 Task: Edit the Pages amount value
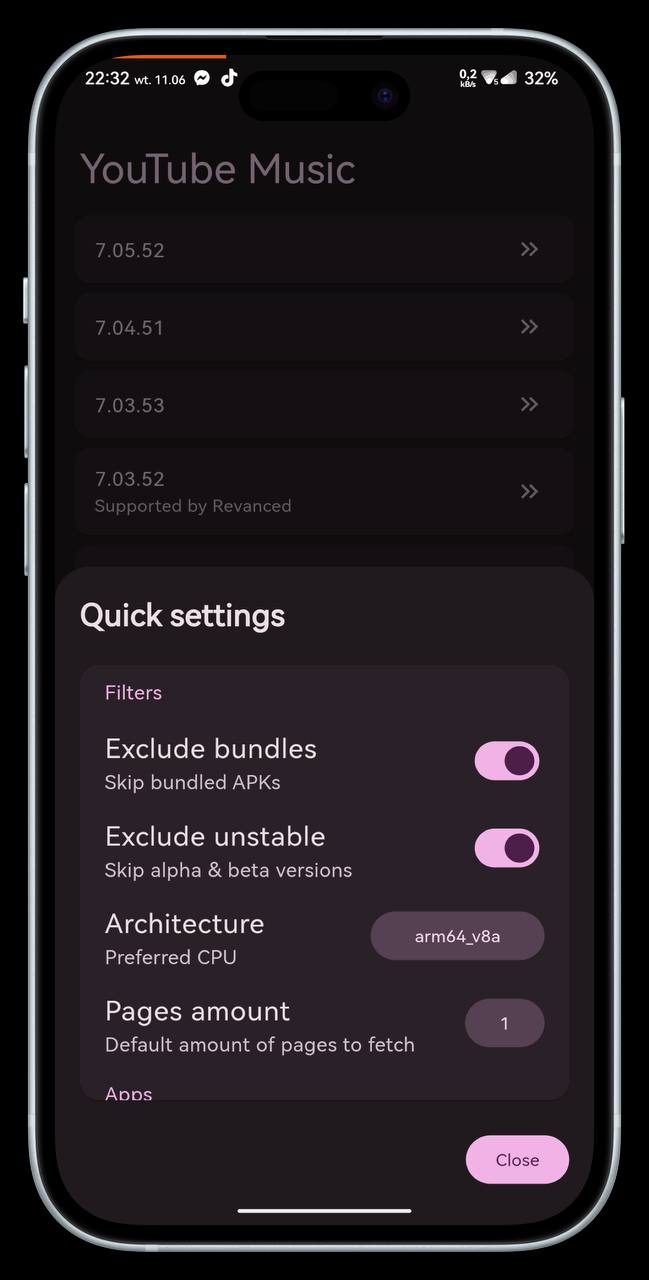click(504, 1023)
